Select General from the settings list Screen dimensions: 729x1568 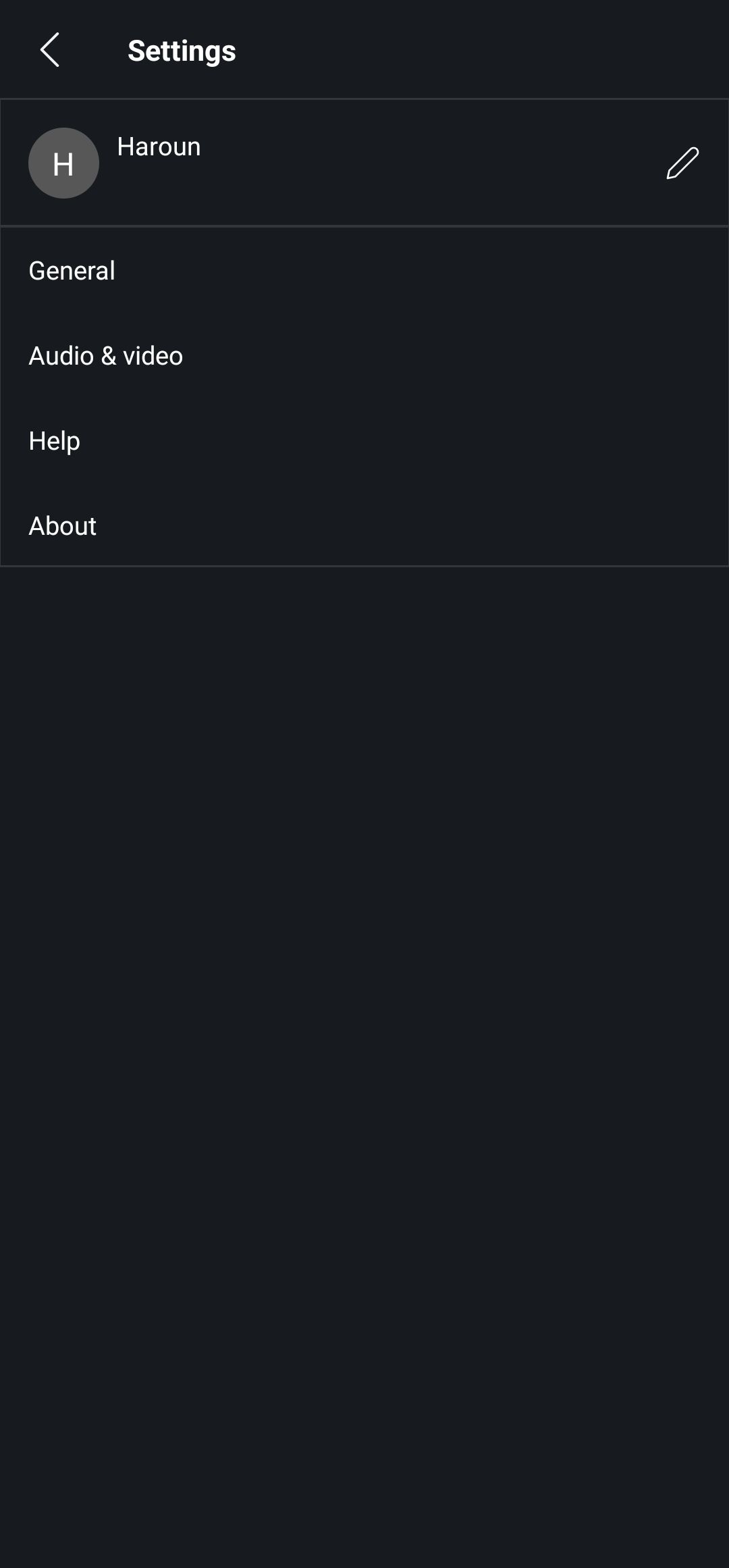point(72,270)
